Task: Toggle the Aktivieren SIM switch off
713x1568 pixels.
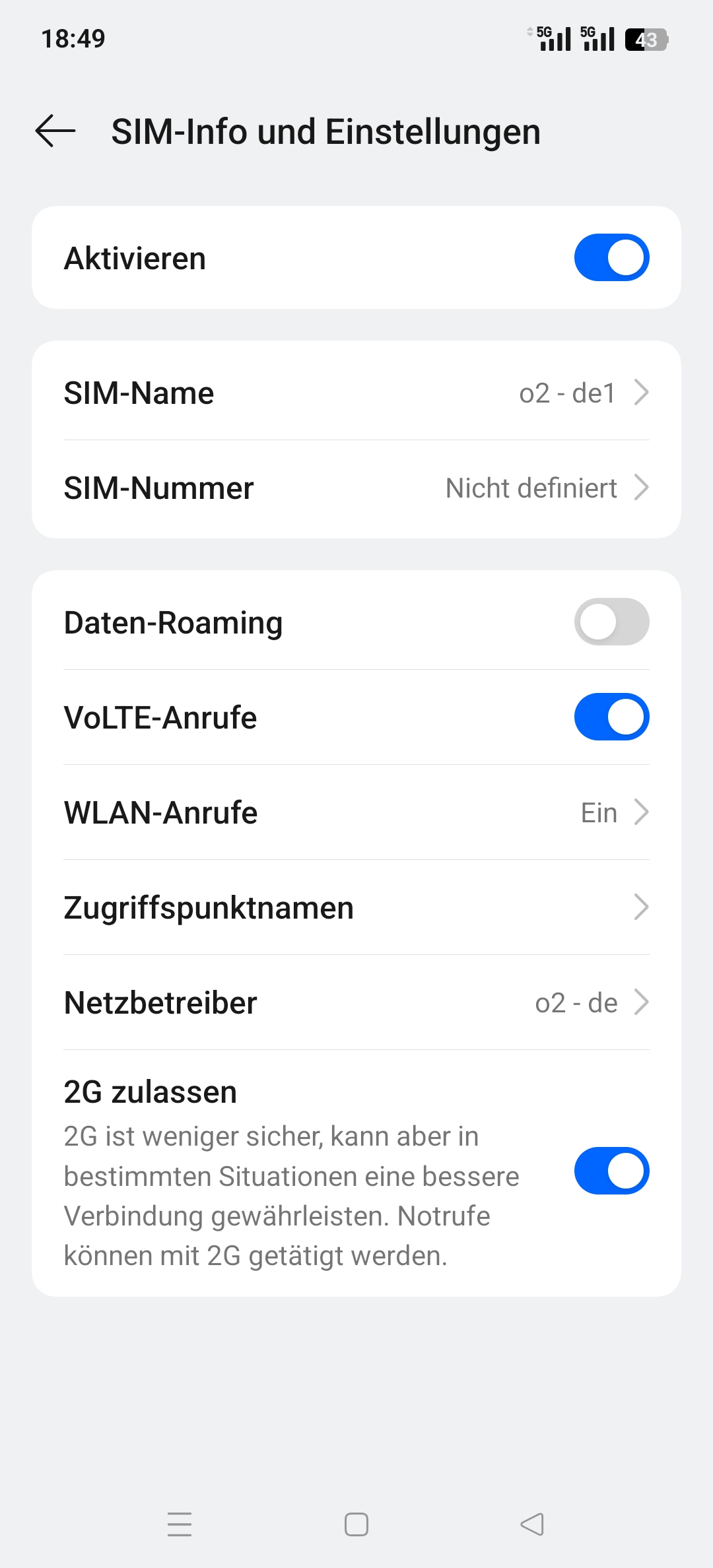Action: tap(611, 257)
